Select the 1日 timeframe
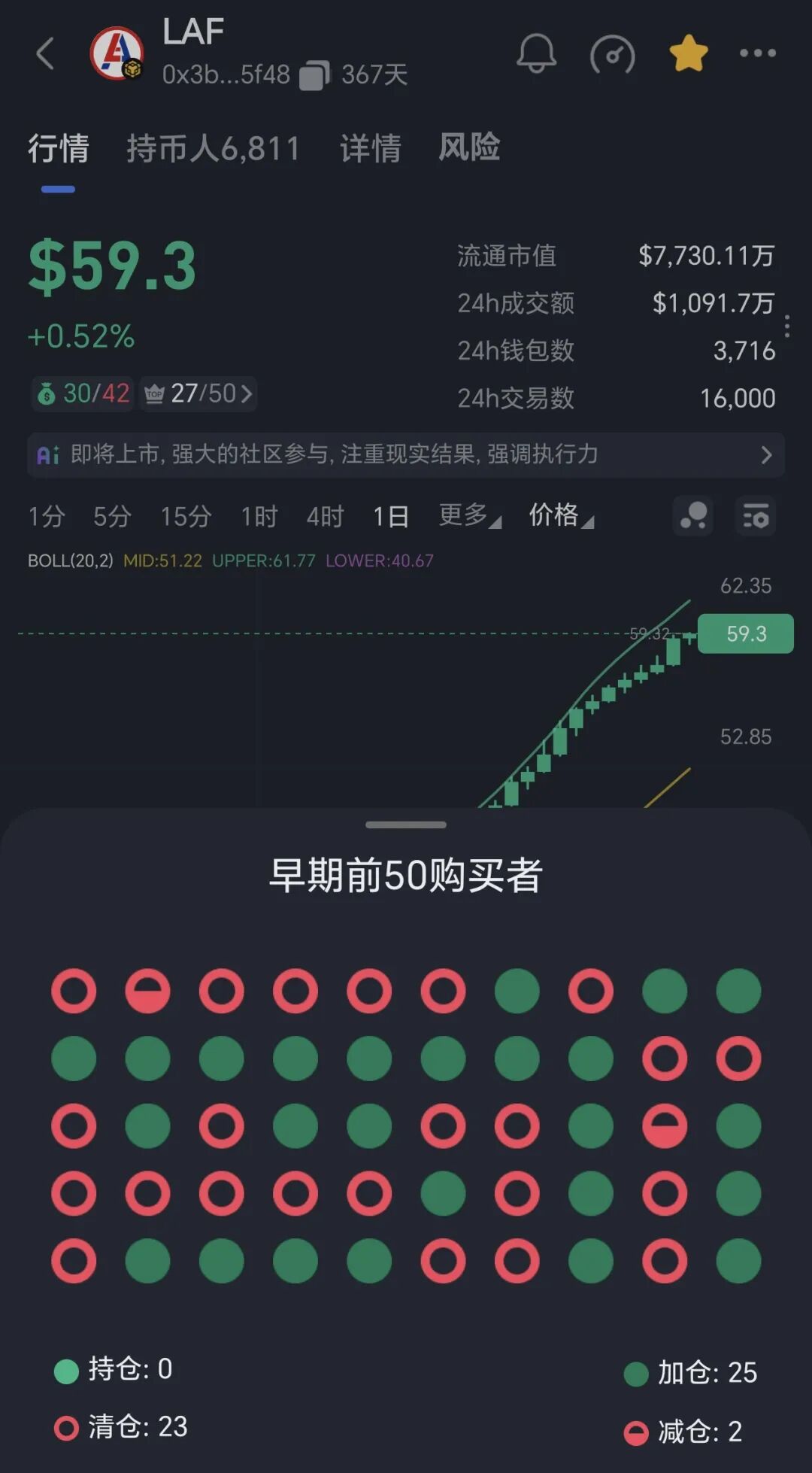Screen dimensions: 812x1473 [x=392, y=517]
